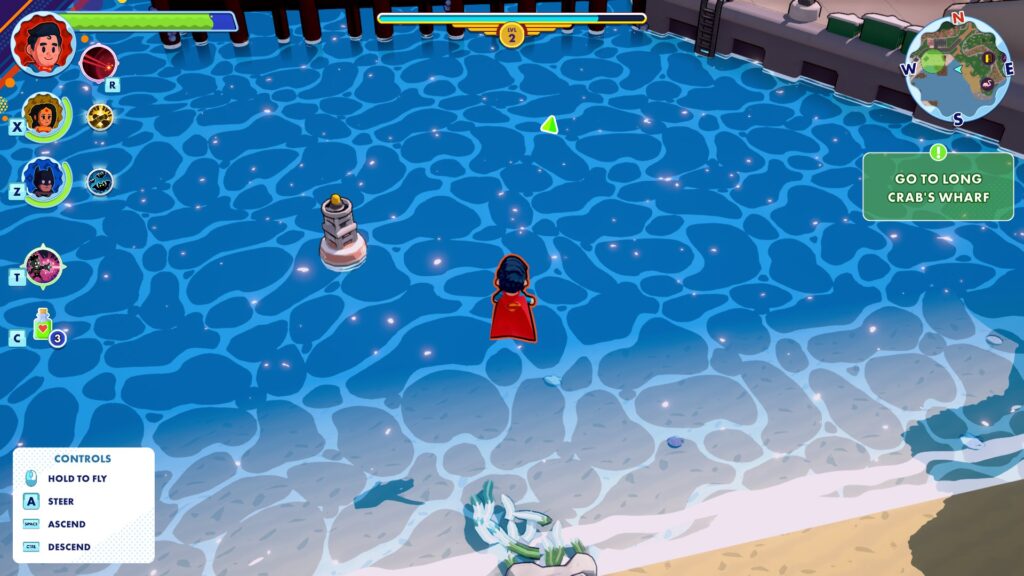Use the health potion item
This screenshot has height=576, width=1024.
43,325
